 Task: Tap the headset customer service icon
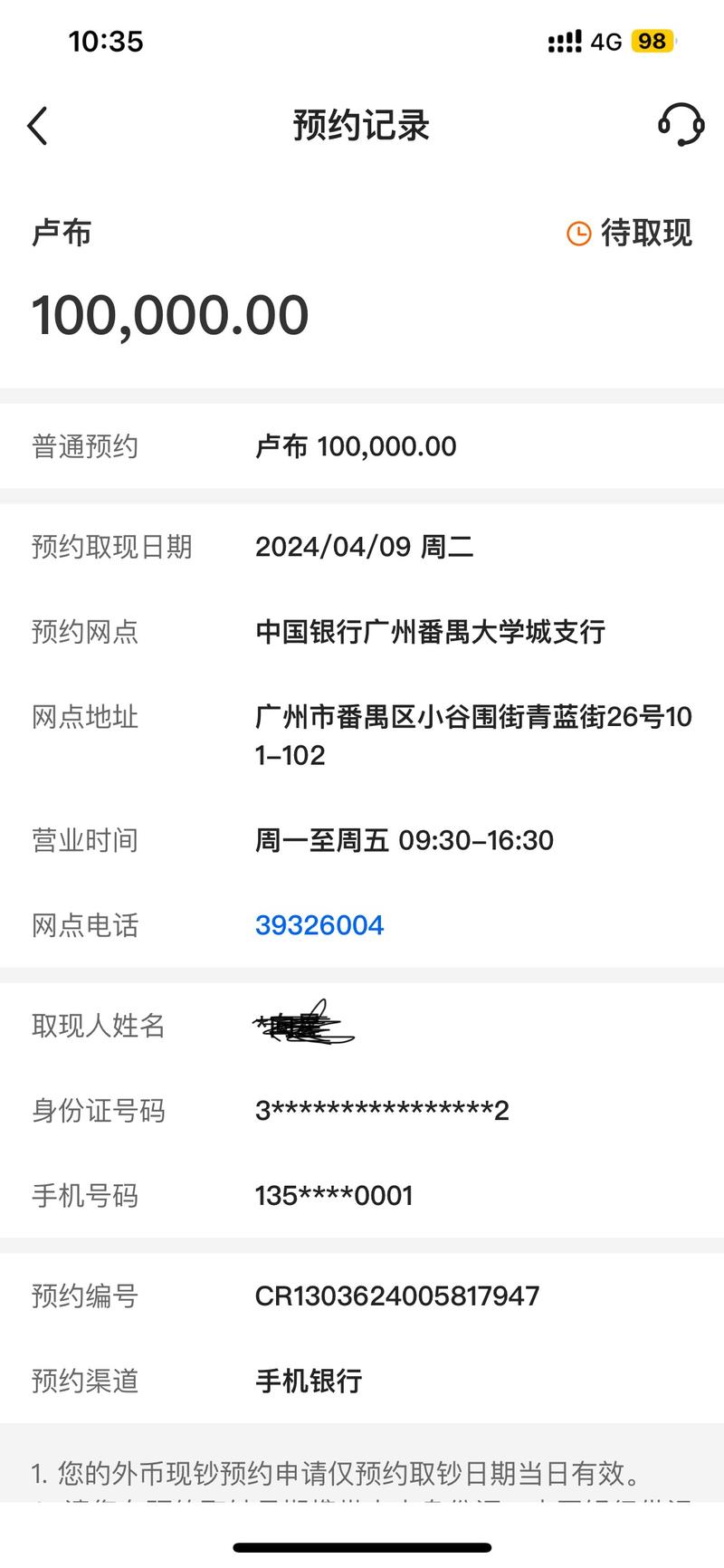point(683,125)
